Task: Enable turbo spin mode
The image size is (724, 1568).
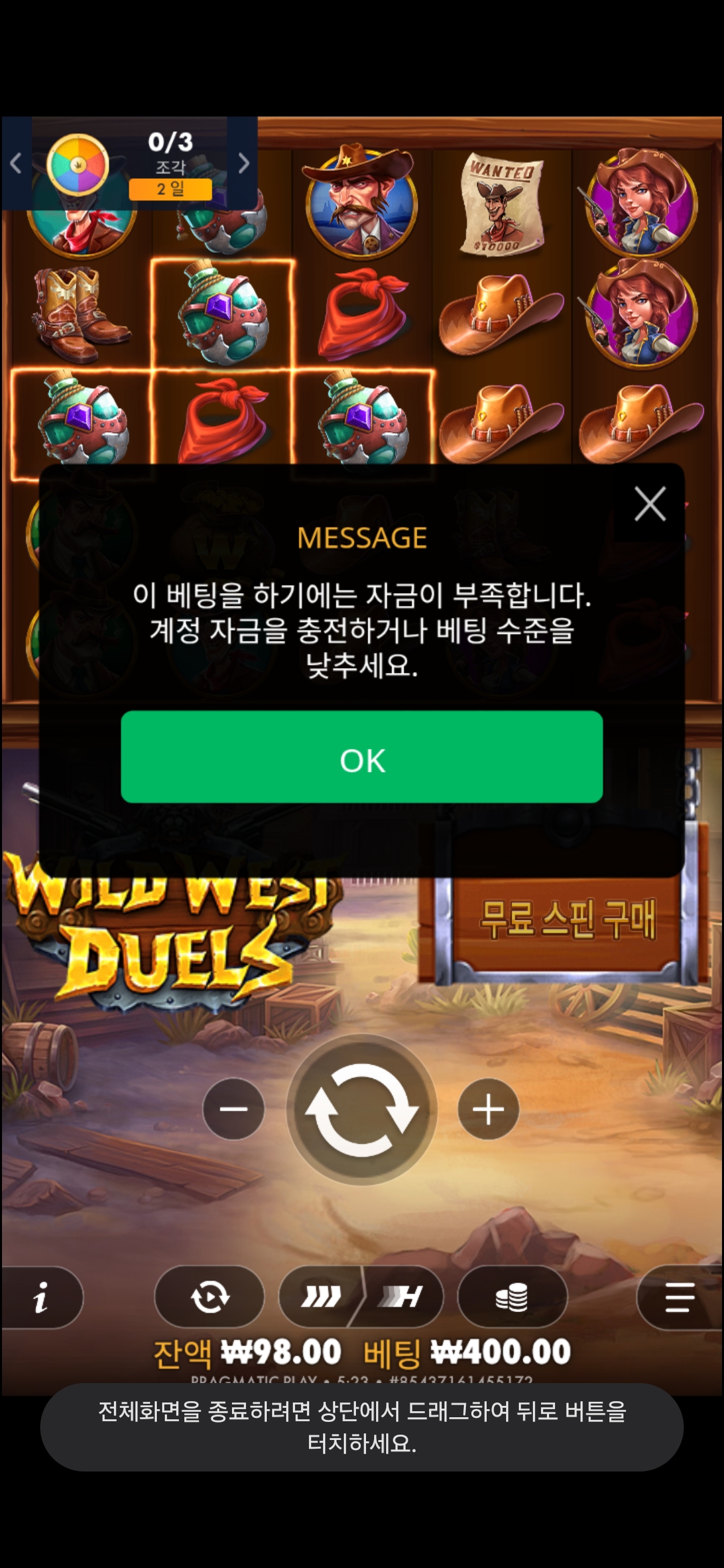Action: pyautogui.click(x=402, y=1297)
